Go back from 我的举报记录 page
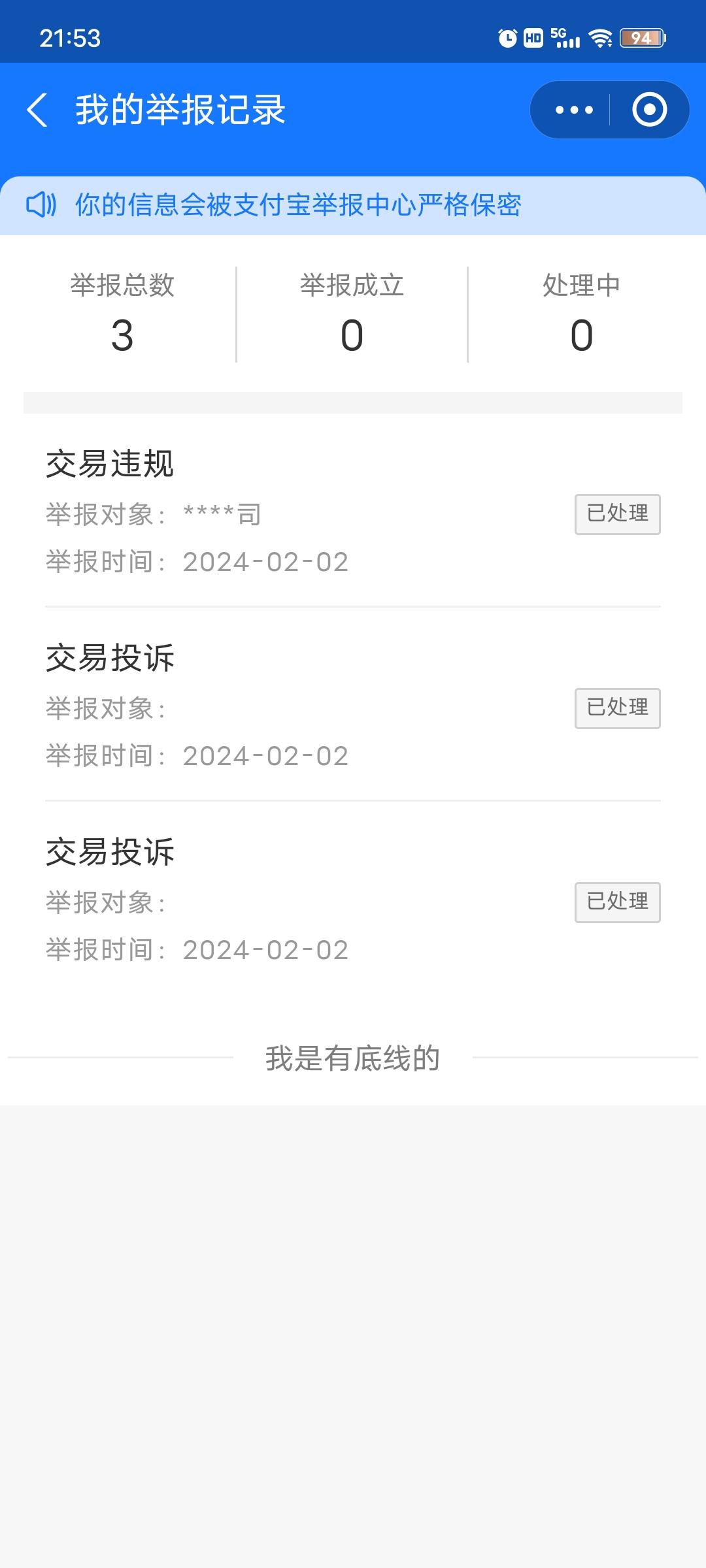Viewport: 706px width, 1568px height. (x=38, y=110)
